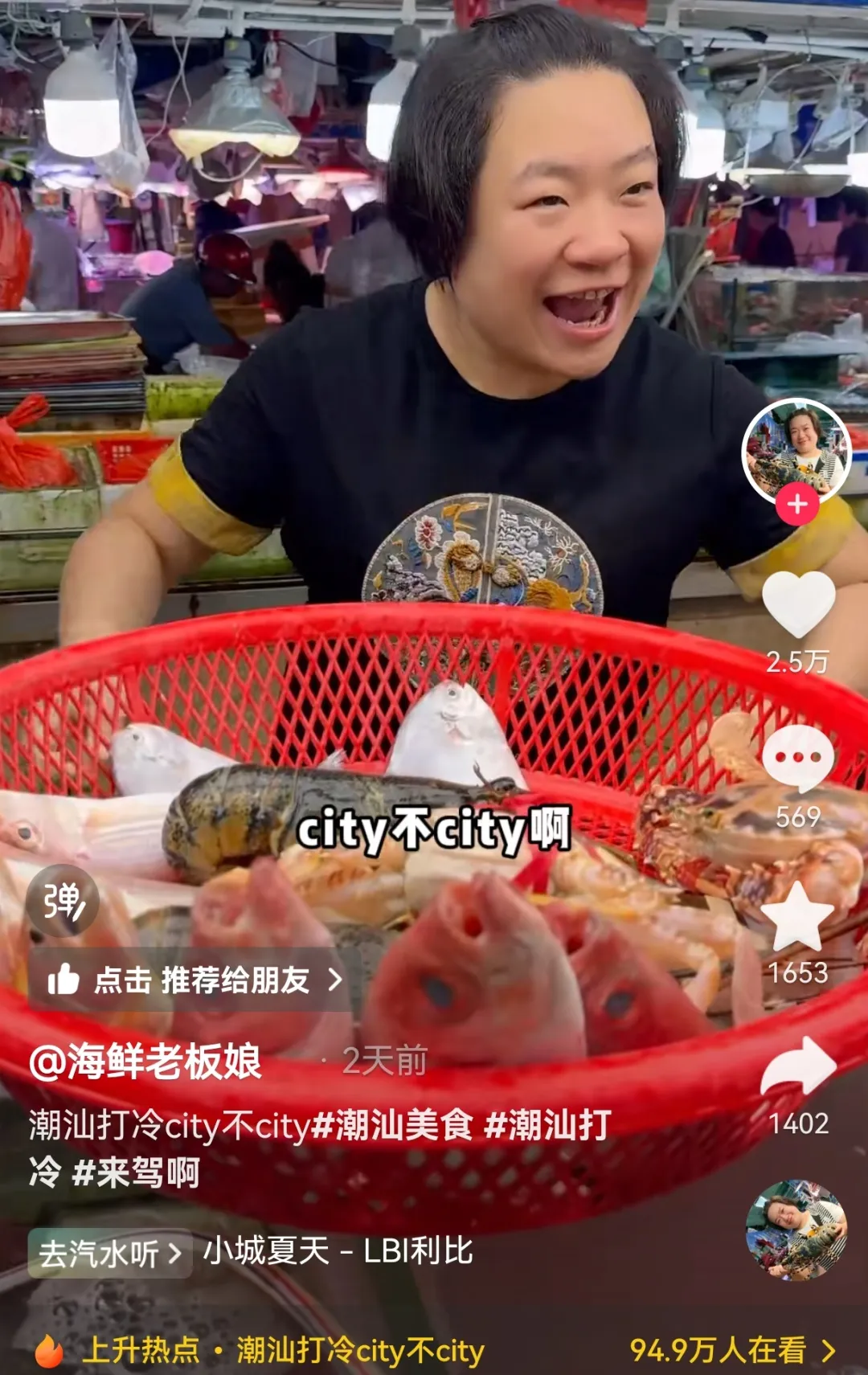Add this video to favorites
Image resolution: width=868 pixels, height=1375 pixels.
point(797,916)
